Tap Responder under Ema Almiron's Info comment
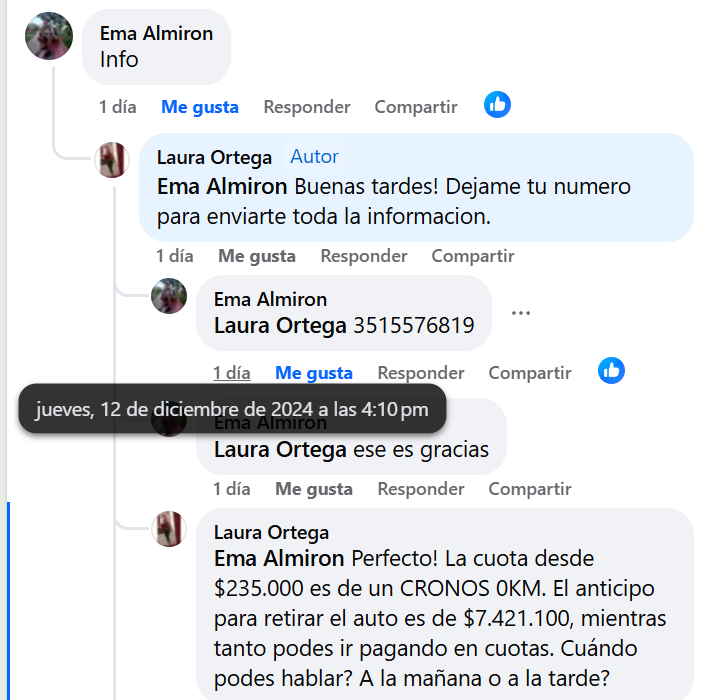Screen dimensions: 707x700 307,107
